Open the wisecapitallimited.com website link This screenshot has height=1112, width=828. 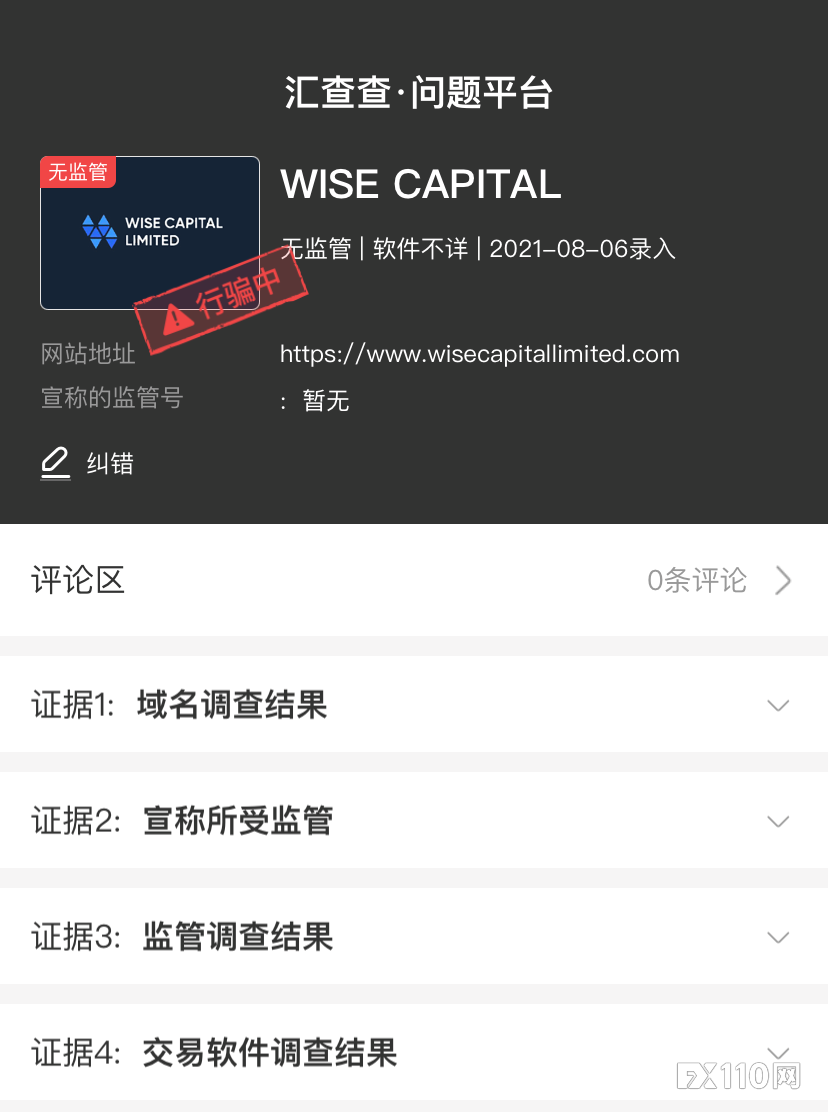tap(479, 353)
